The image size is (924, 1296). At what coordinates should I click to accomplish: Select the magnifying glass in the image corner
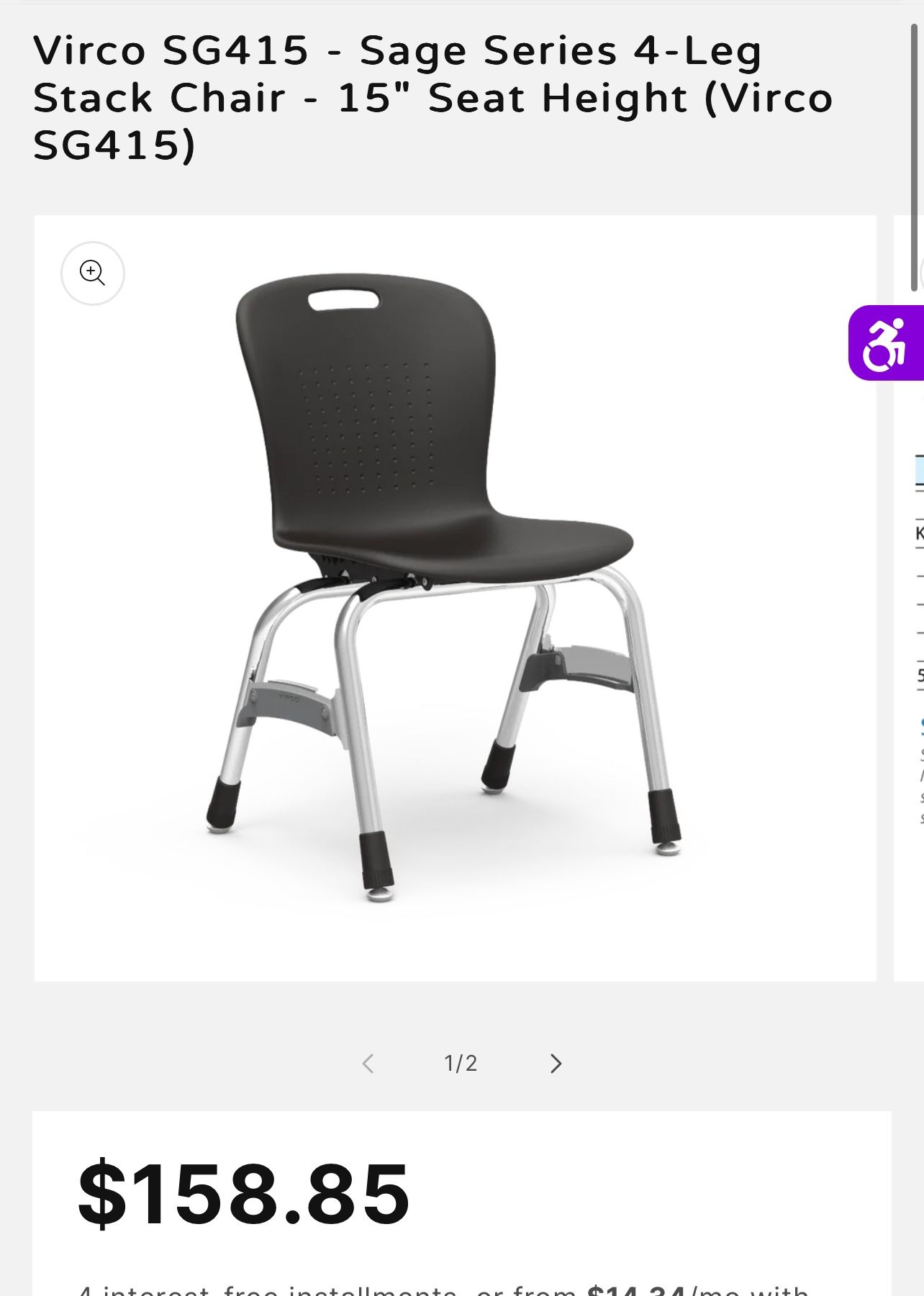pos(94,273)
